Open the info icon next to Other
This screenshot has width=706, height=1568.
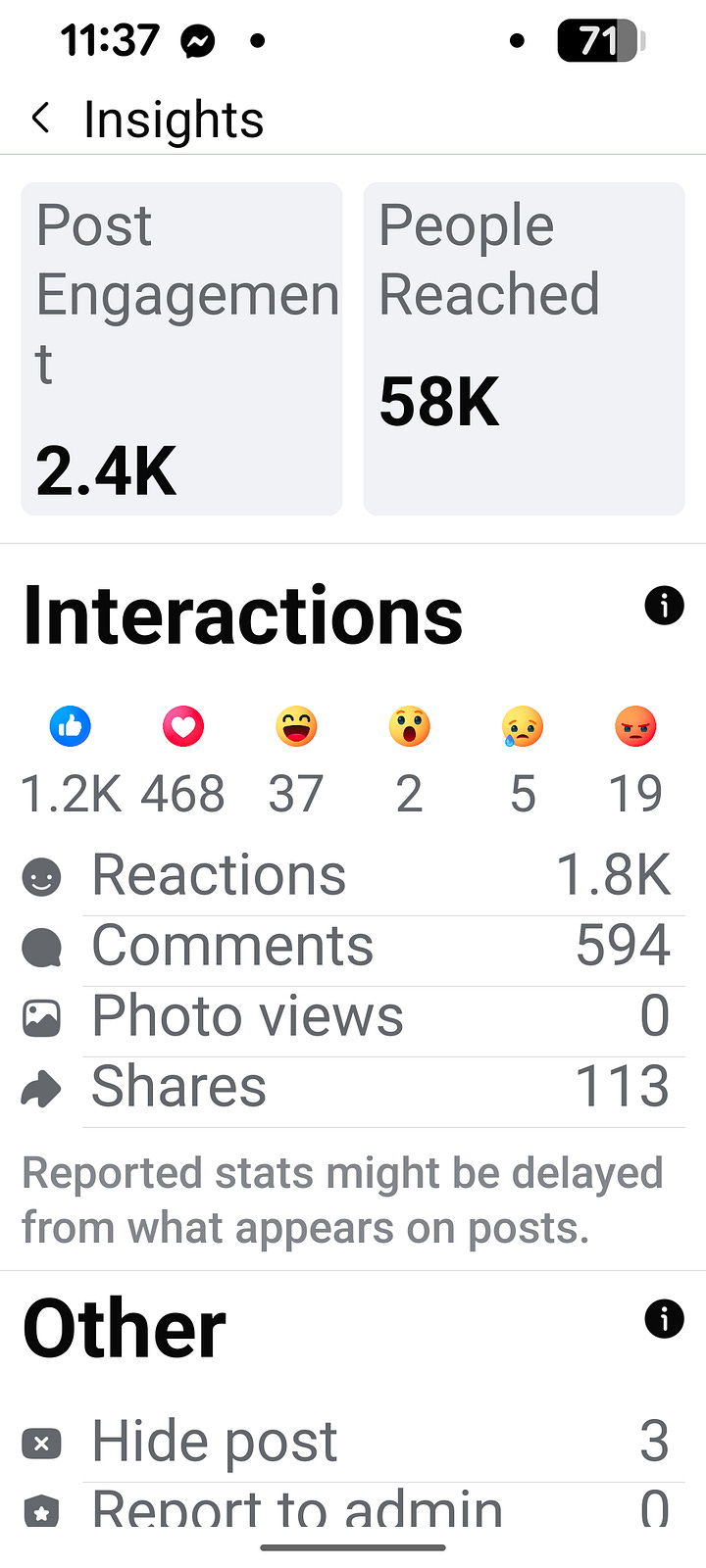[664, 1319]
